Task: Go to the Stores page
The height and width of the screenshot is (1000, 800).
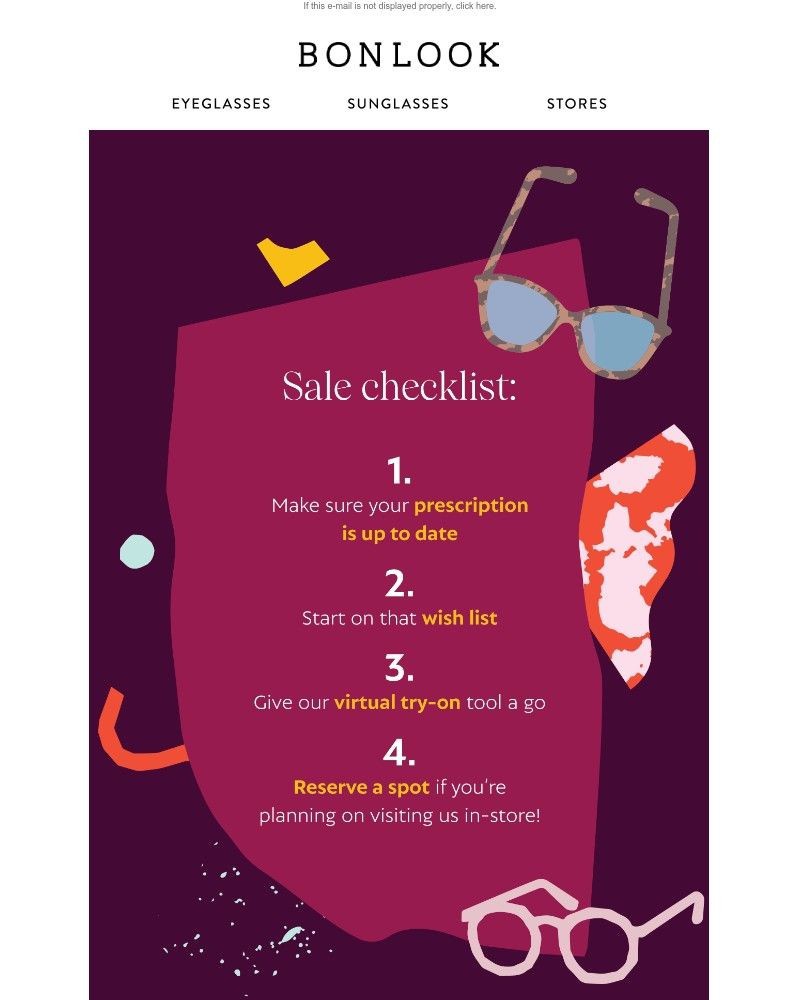Action: pyautogui.click(x=576, y=104)
